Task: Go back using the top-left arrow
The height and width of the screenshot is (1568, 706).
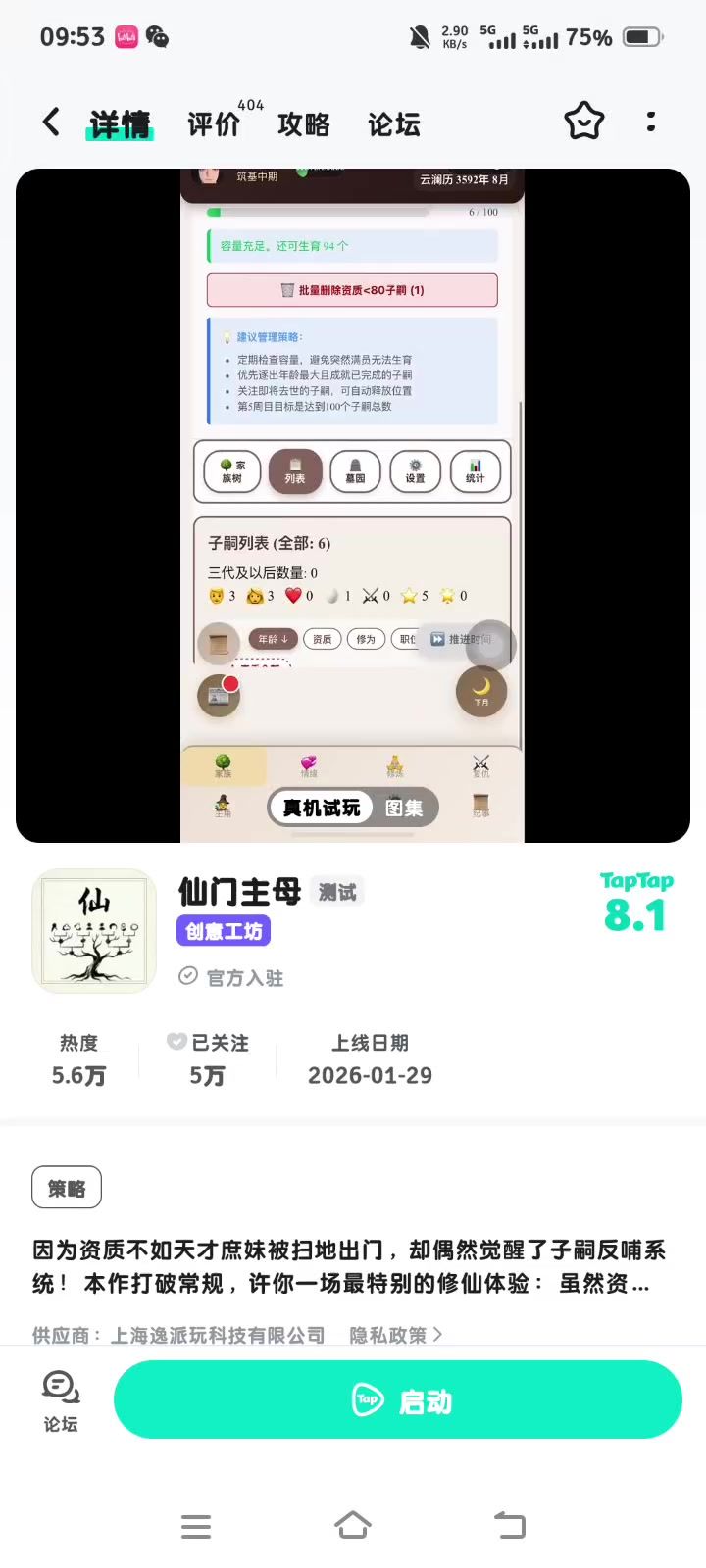Action: [51, 122]
